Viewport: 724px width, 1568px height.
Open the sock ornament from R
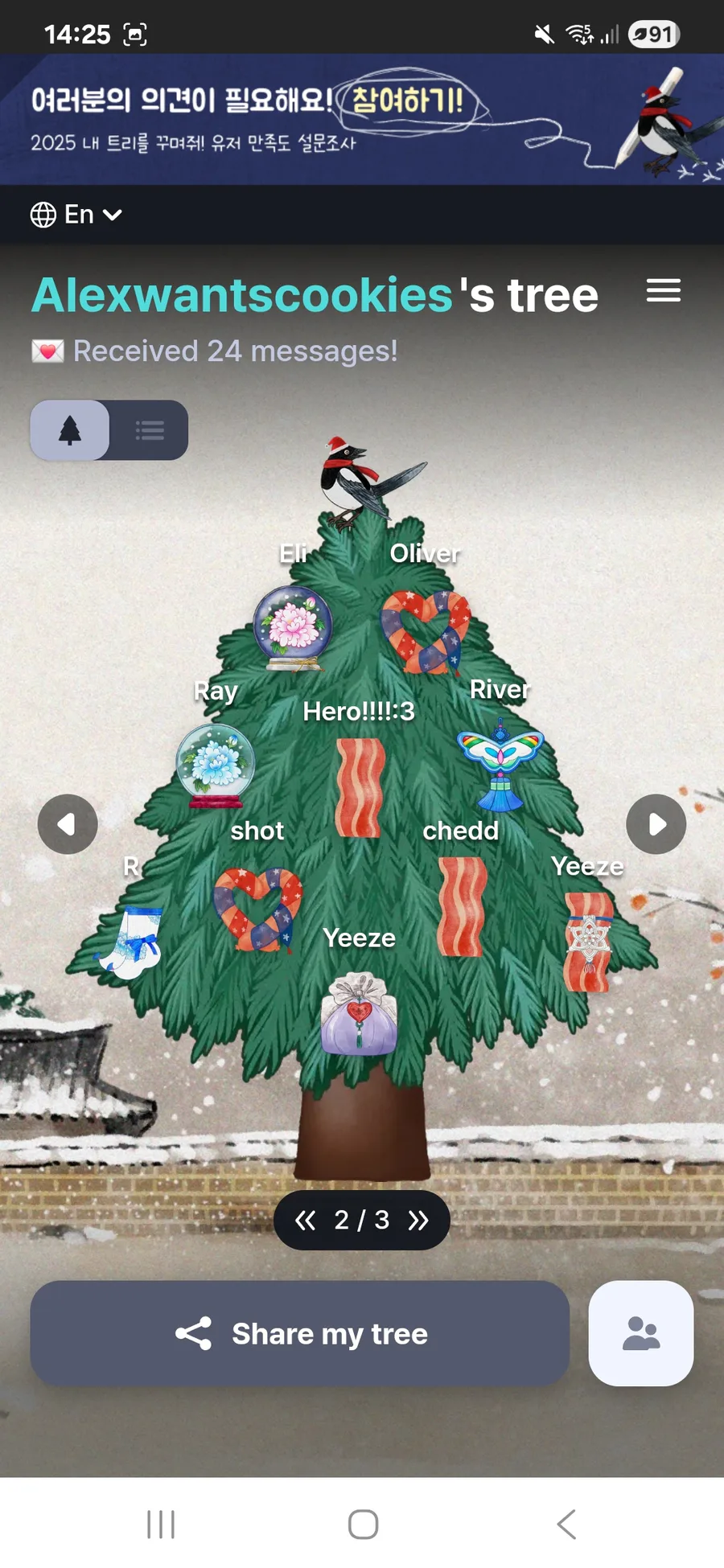tap(131, 941)
